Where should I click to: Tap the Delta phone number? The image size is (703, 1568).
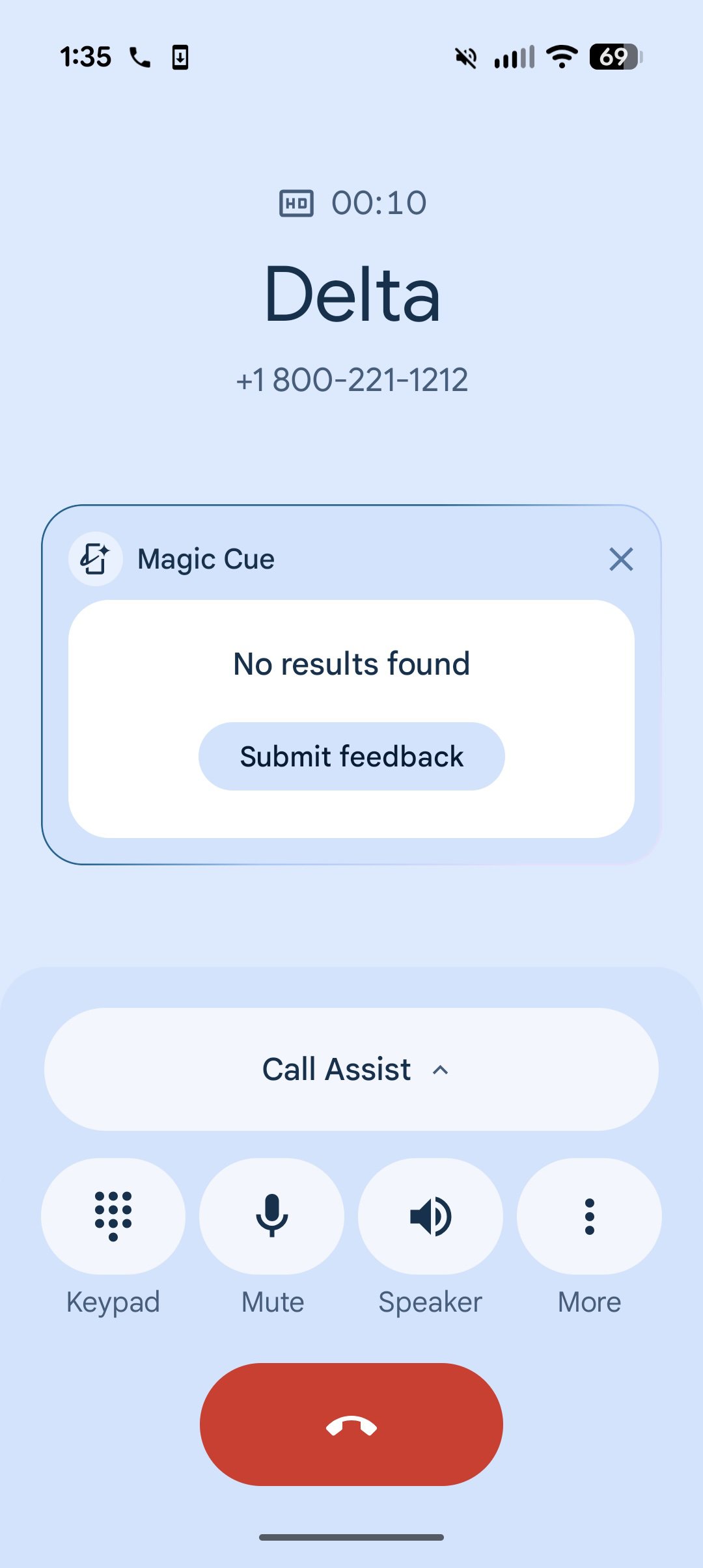tap(351, 380)
